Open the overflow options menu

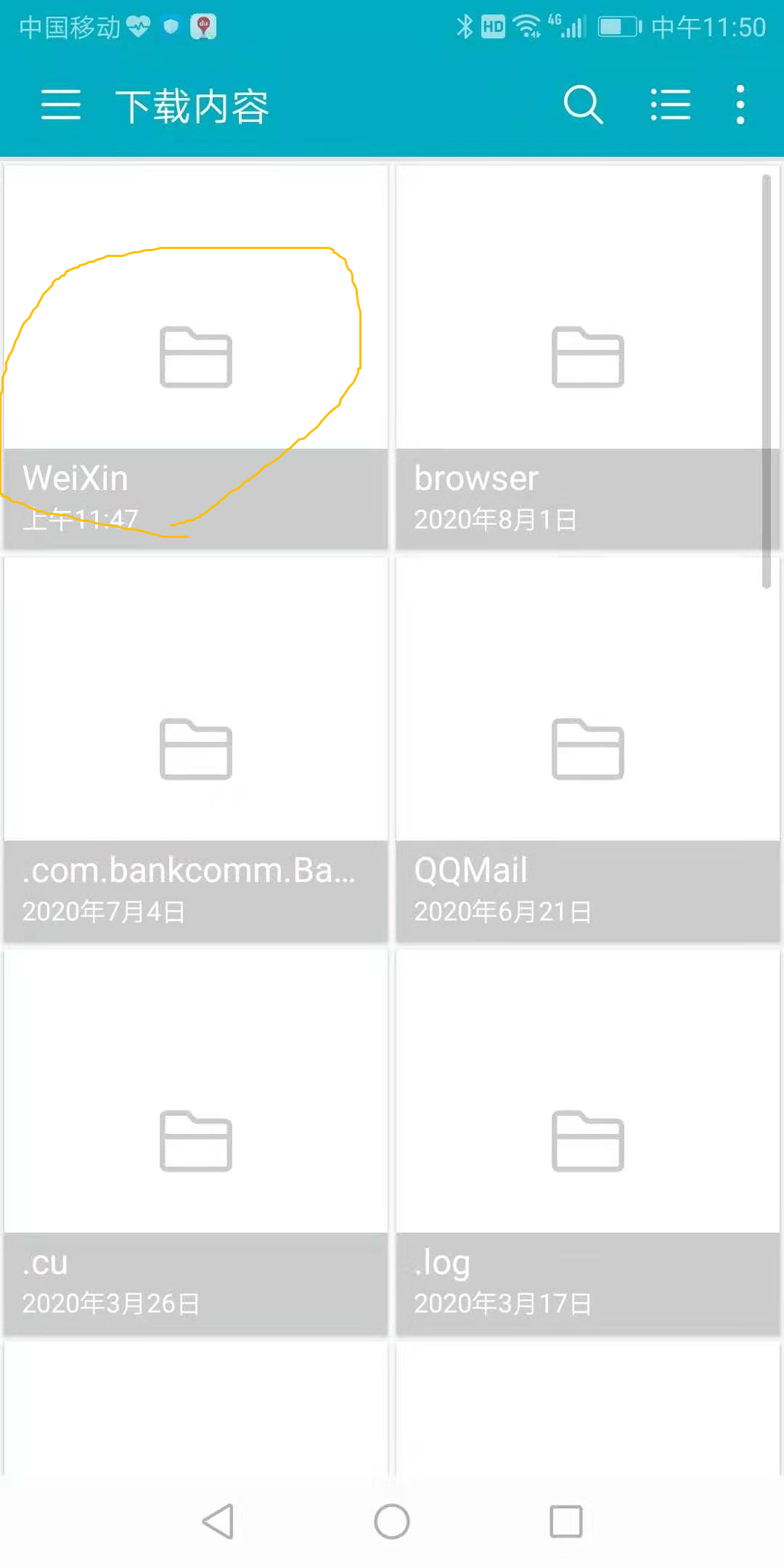740,105
